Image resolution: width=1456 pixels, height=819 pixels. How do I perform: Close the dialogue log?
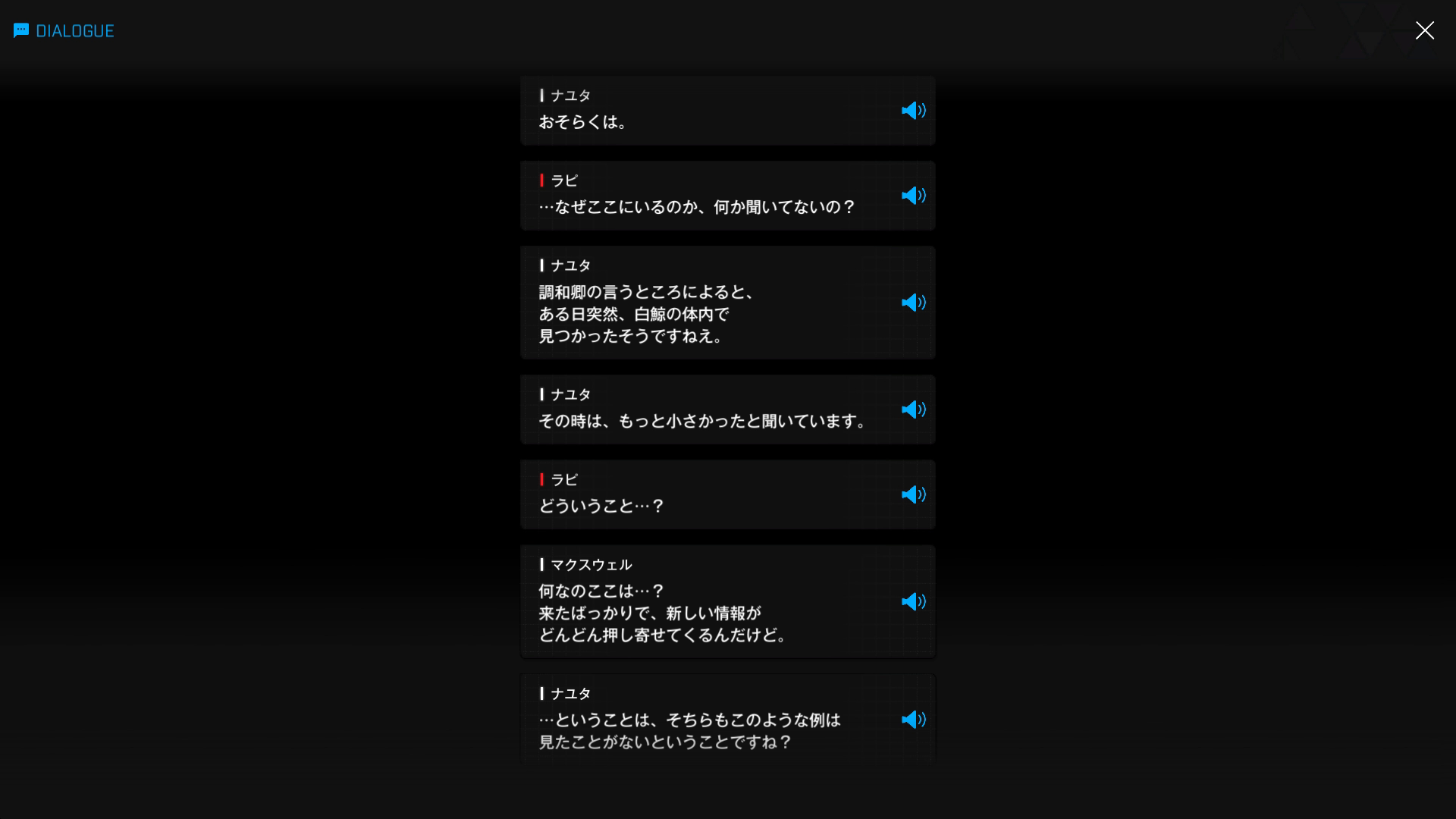(1424, 30)
